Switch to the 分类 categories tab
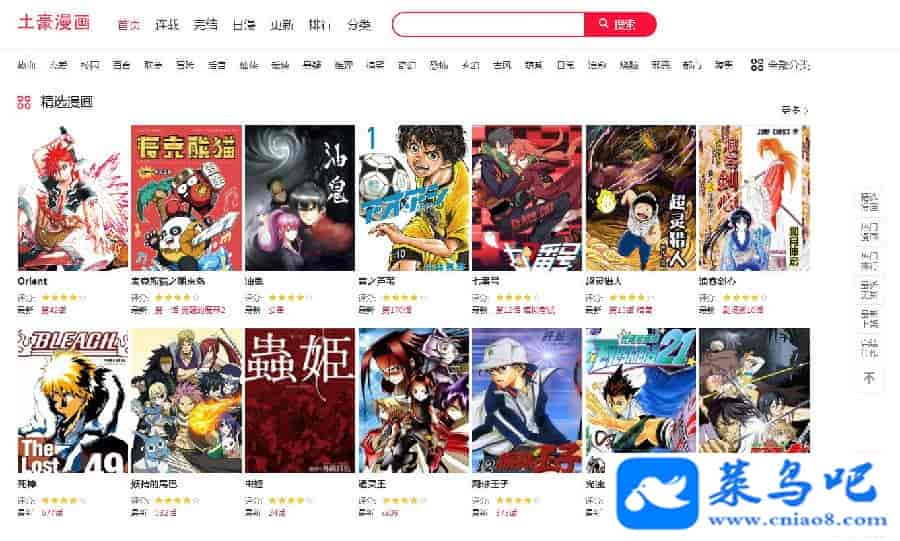The image size is (900, 541). (359, 24)
